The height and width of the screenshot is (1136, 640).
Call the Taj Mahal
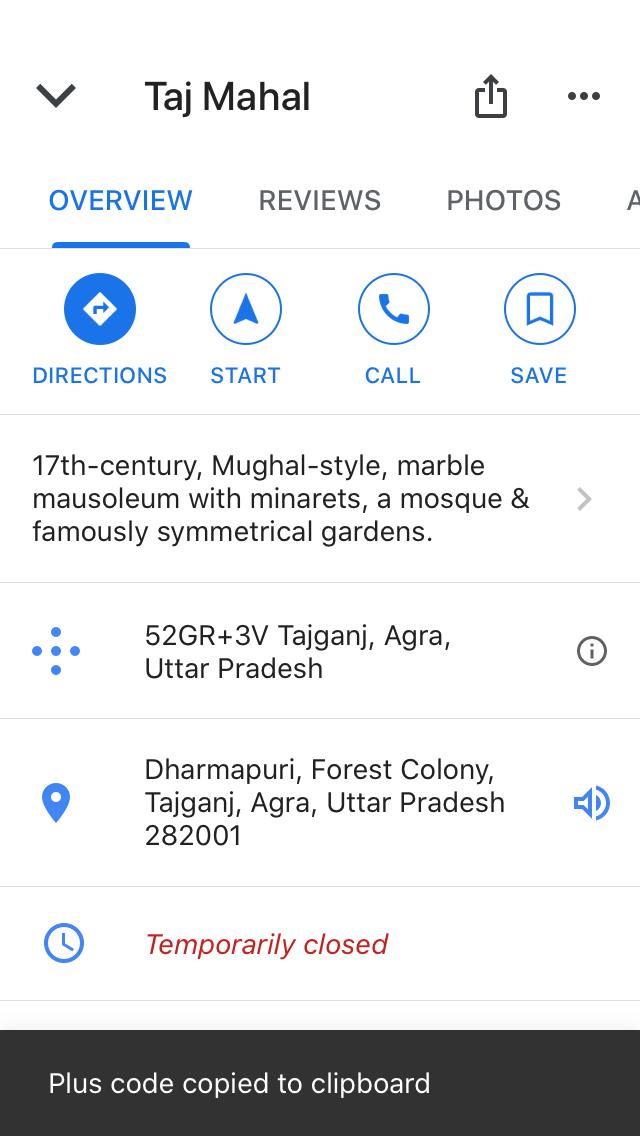(x=393, y=310)
